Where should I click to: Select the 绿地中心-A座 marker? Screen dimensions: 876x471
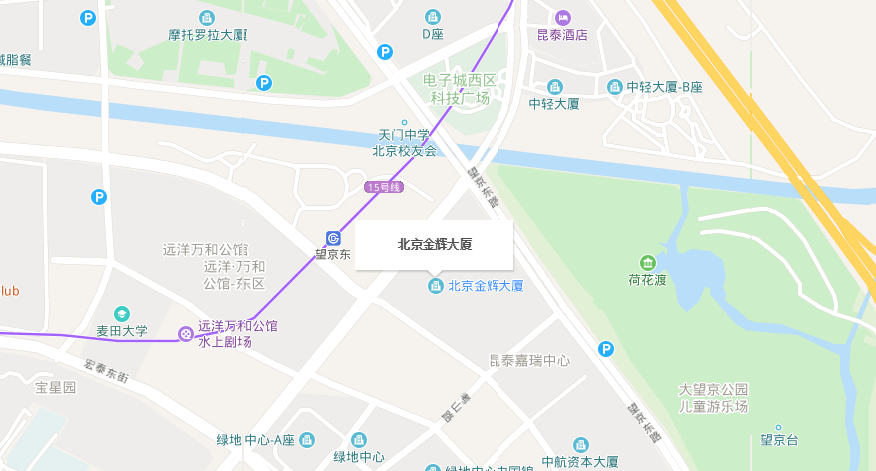click(306, 440)
